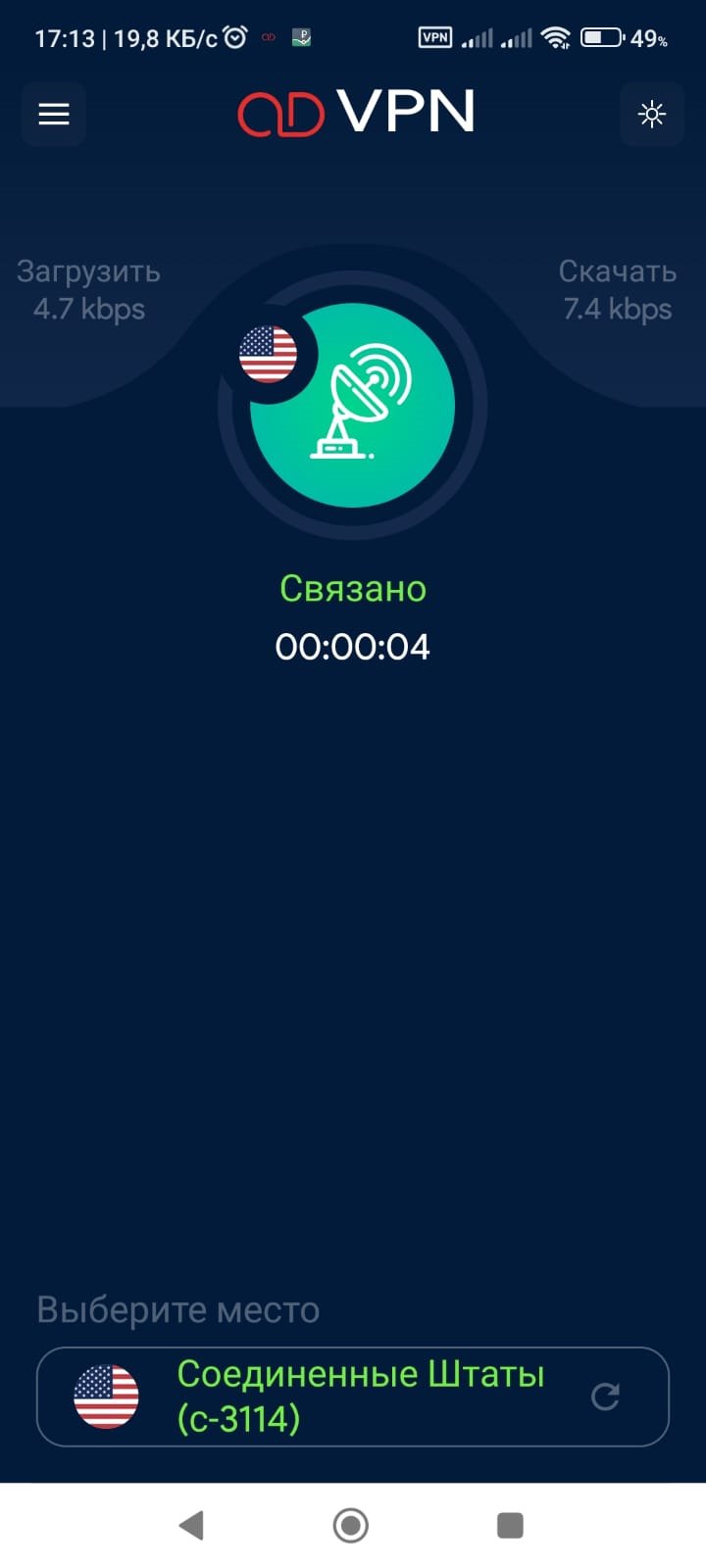Toggle light theme with the sun icon

click(652, 115)
